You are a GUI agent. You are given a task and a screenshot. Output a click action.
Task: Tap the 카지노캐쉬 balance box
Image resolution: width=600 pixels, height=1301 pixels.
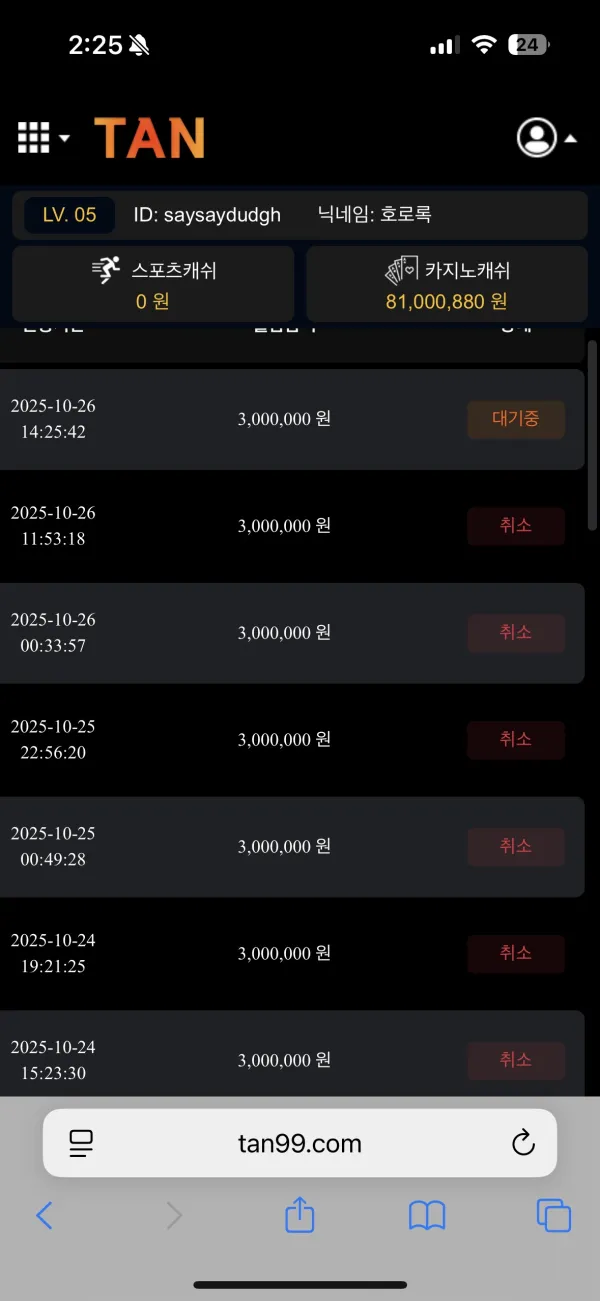[447, 284]
